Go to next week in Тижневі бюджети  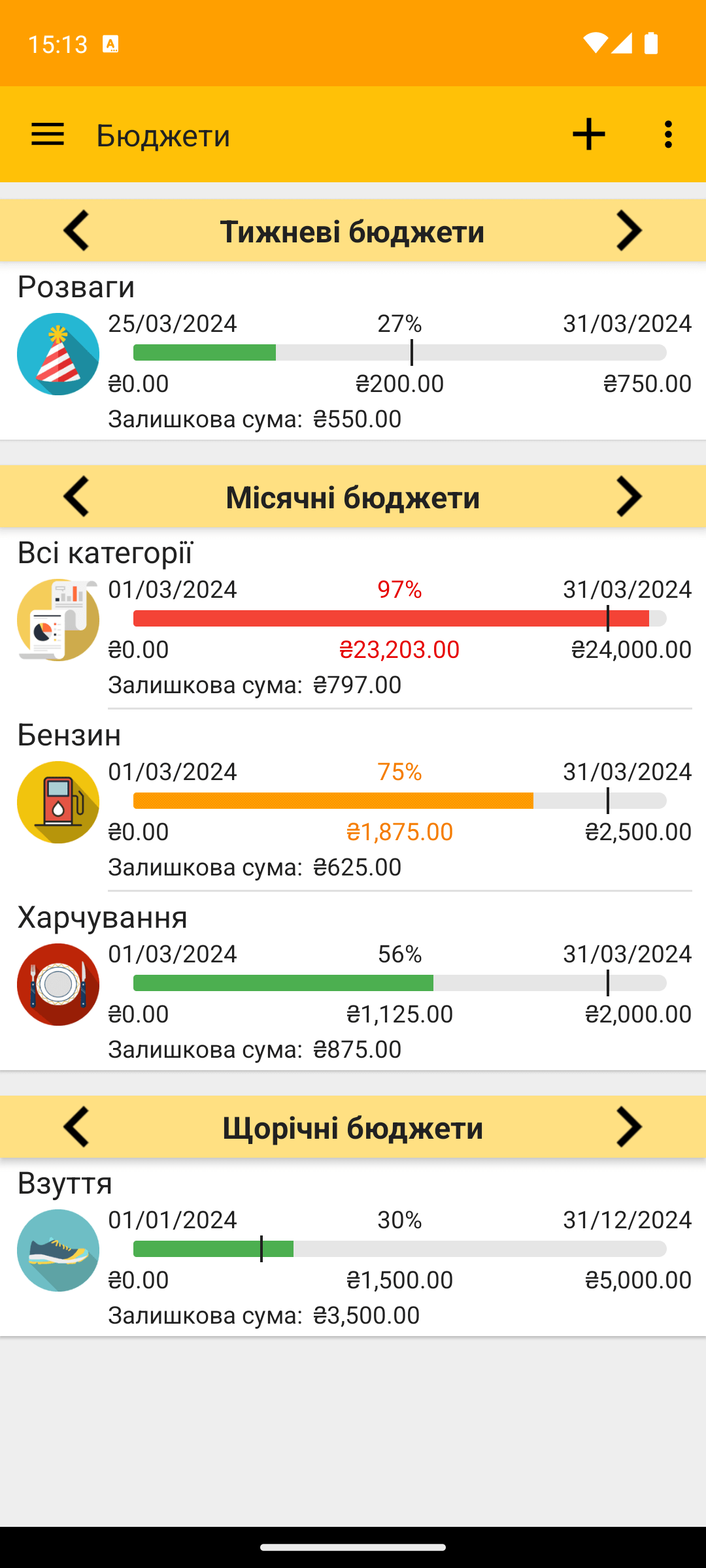tap(629, 231)
